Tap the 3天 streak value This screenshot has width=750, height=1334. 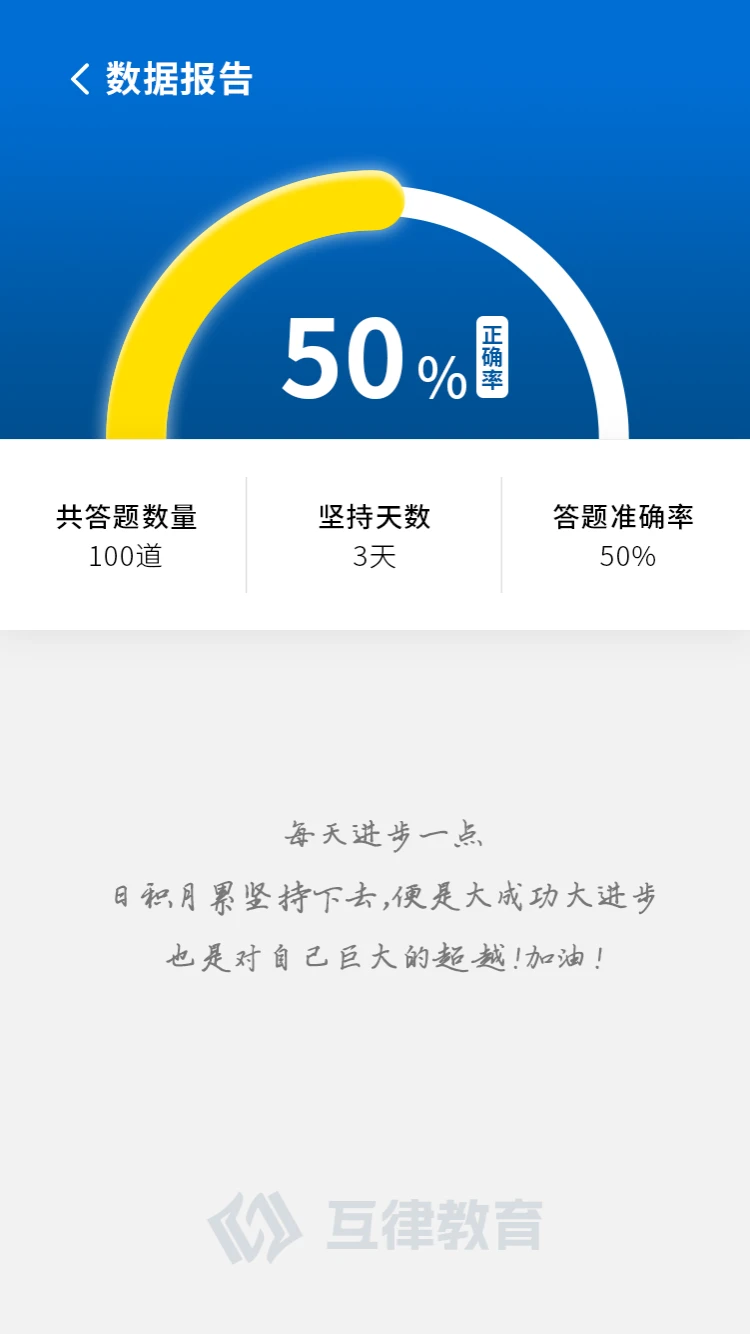point(372,557)
